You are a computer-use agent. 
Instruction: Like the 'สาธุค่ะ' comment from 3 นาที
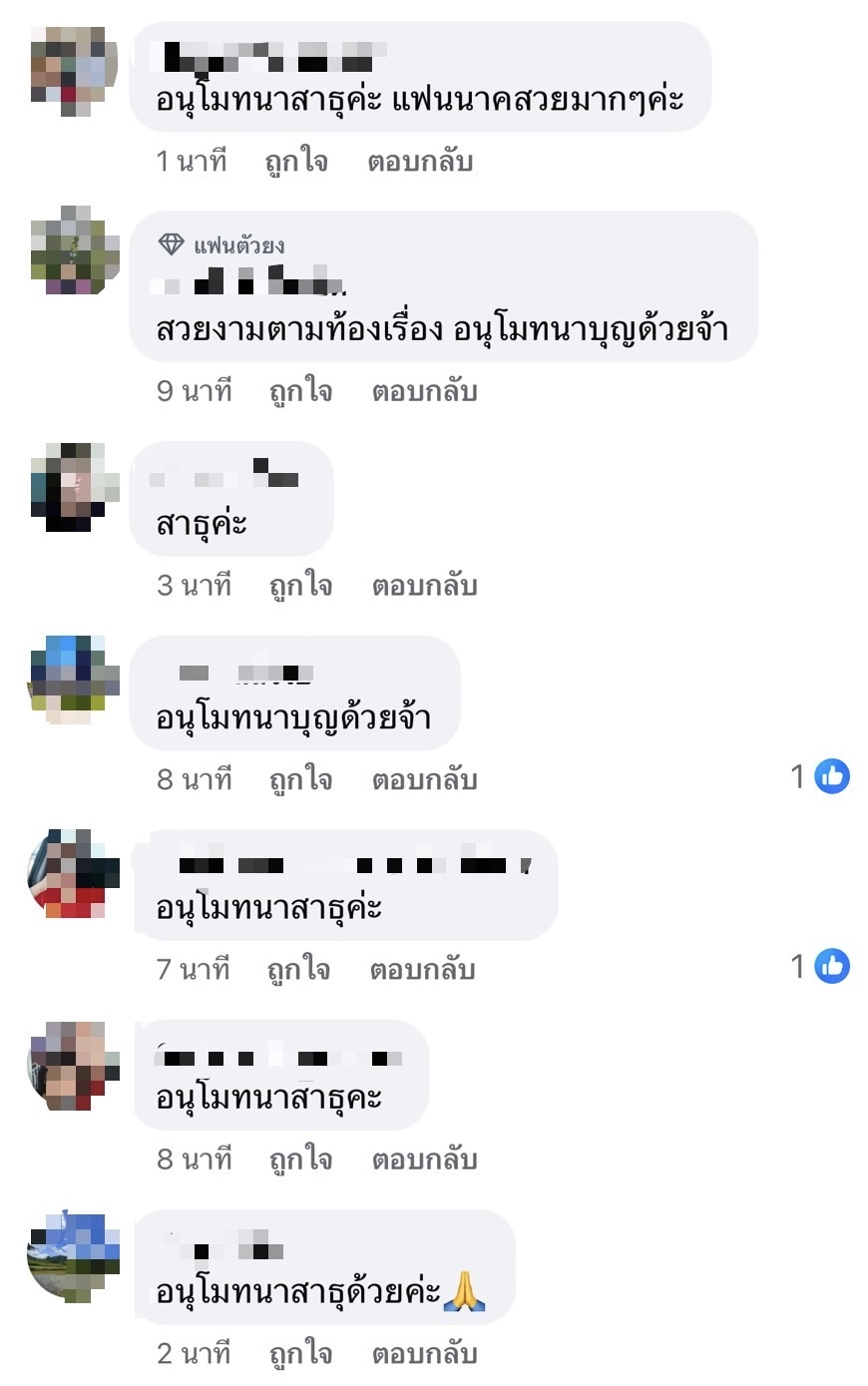[x=300, y=585]
